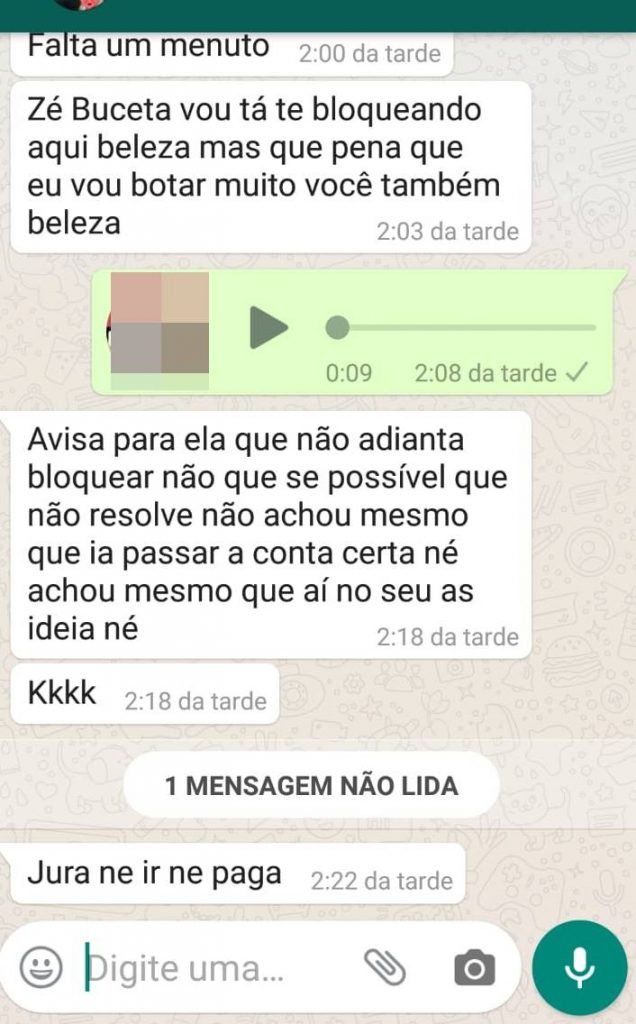This screenshot has width=636, height=1024.
Task: Play the 0:09 voice message
Action: [x=268, y=328]
